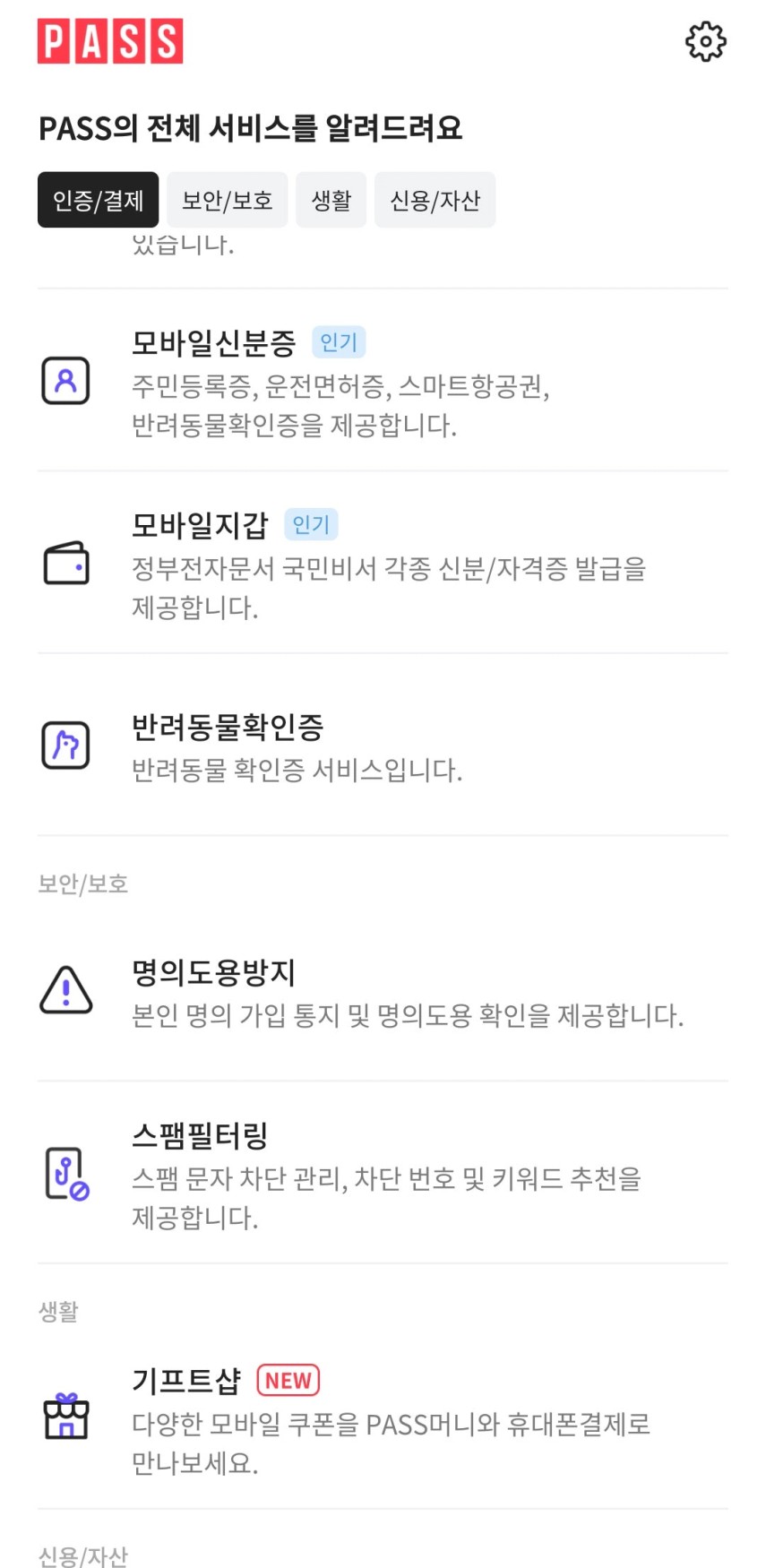Viewport: 766px width, 1568px height.
Task: Switch to the 보안/보호 tab
Action: 227,200
